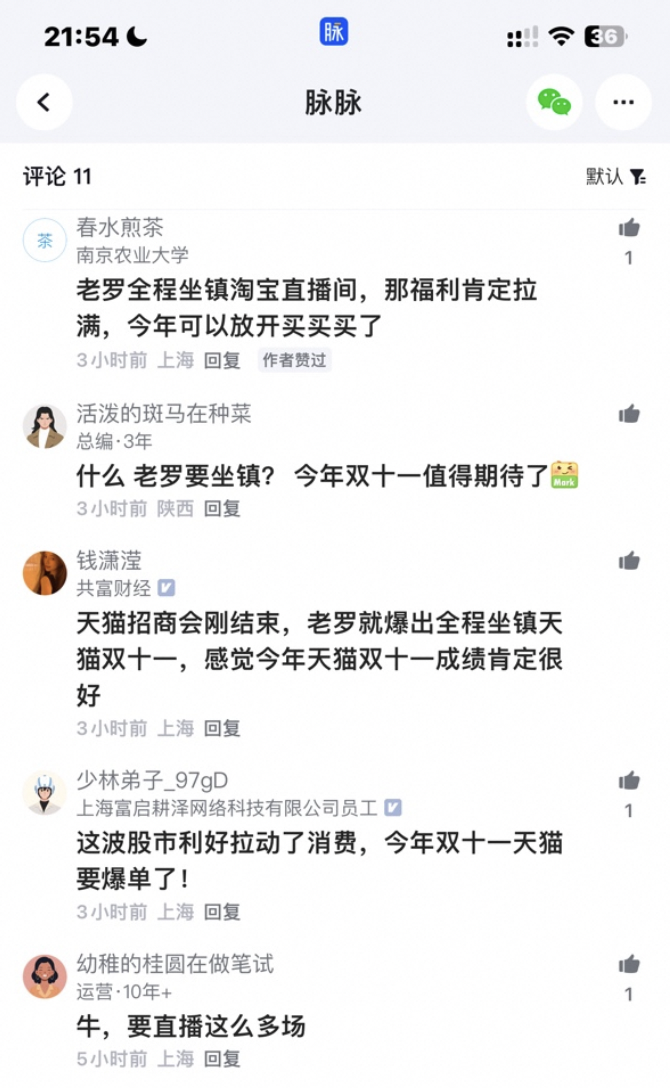Like 幼稚的桂圆在做笔试's comment

pyautogui.click(x=629, y=965)
